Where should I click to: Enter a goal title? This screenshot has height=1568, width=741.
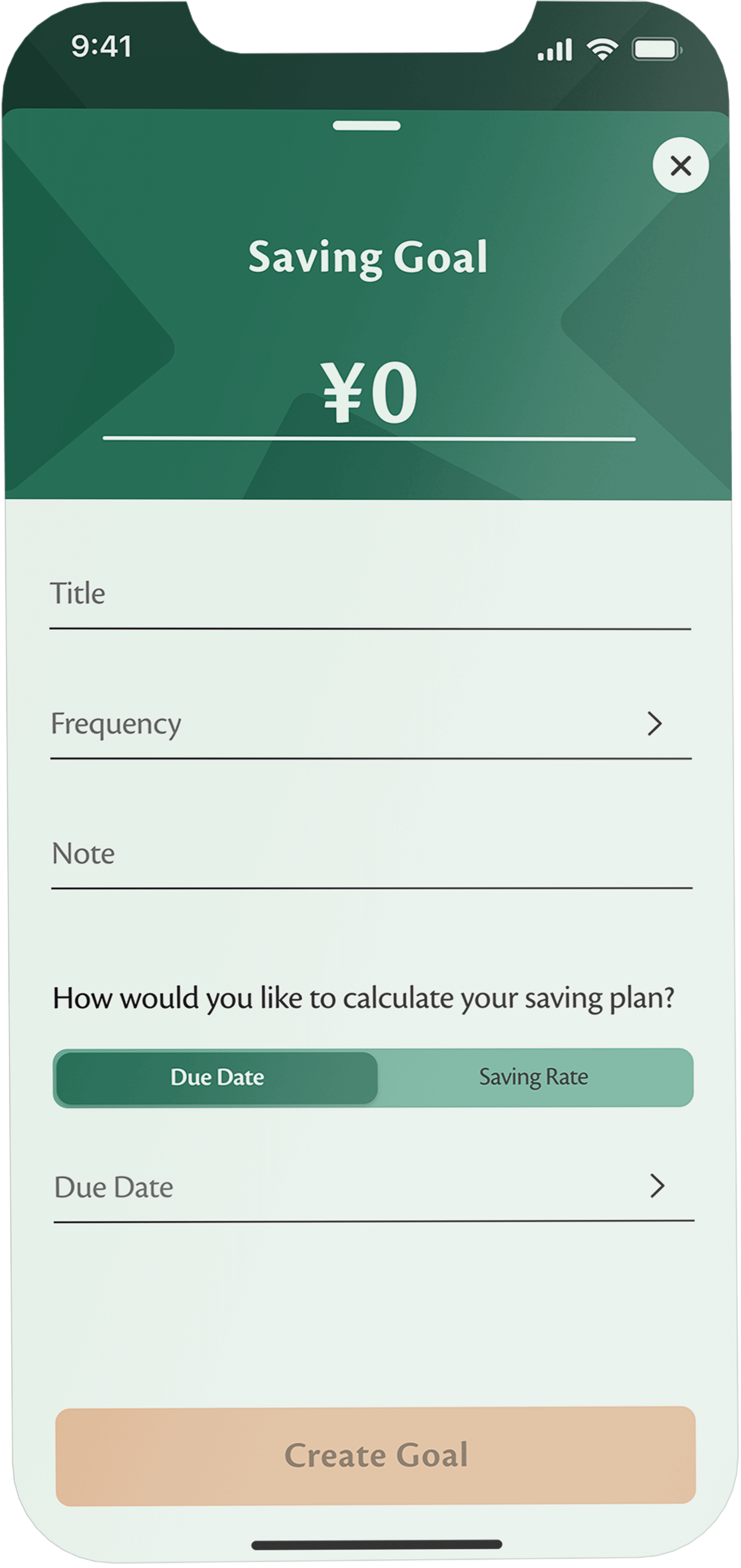pyautogui.click(x=369, y=595)
